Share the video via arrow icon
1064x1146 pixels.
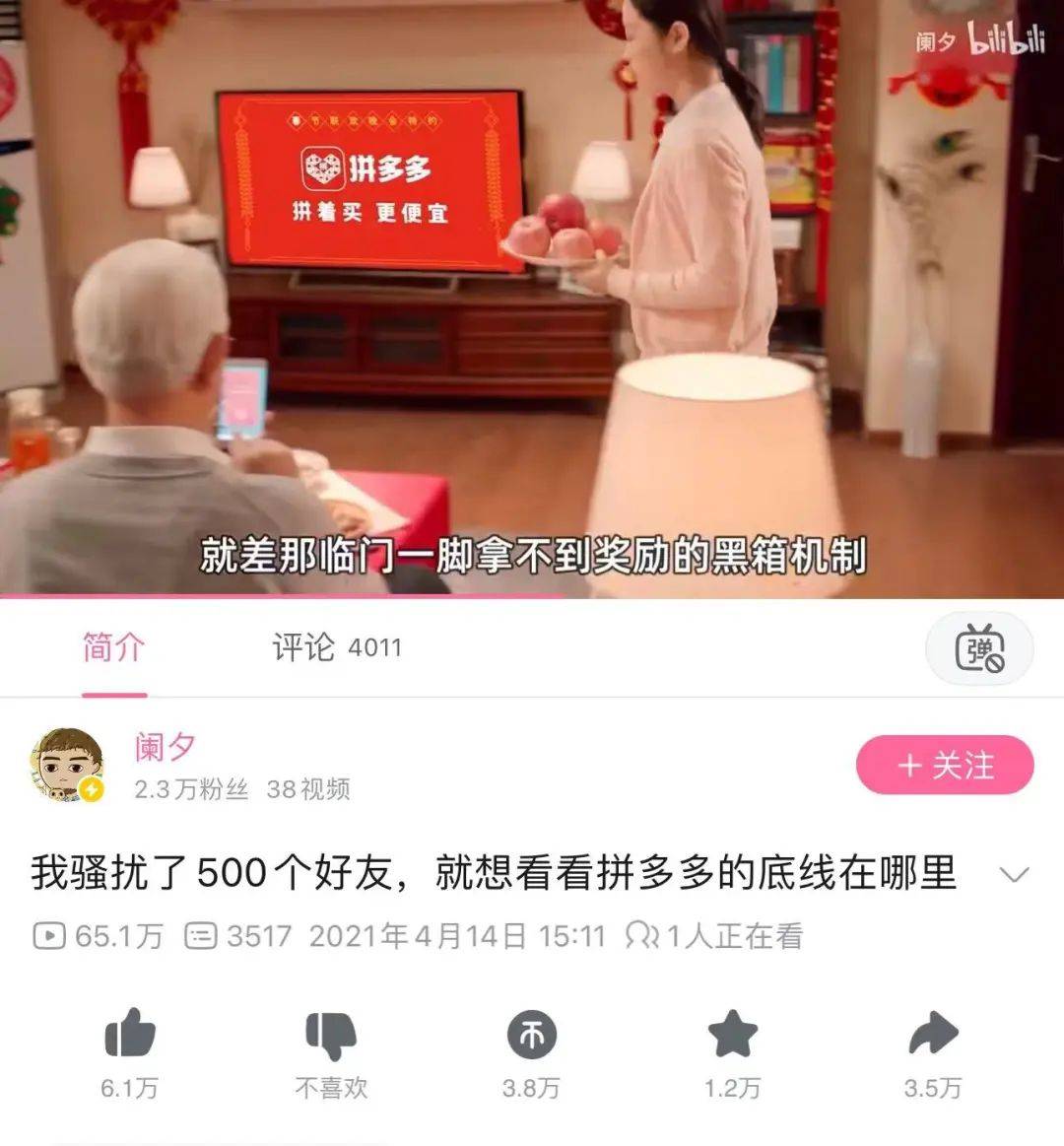932,1035
